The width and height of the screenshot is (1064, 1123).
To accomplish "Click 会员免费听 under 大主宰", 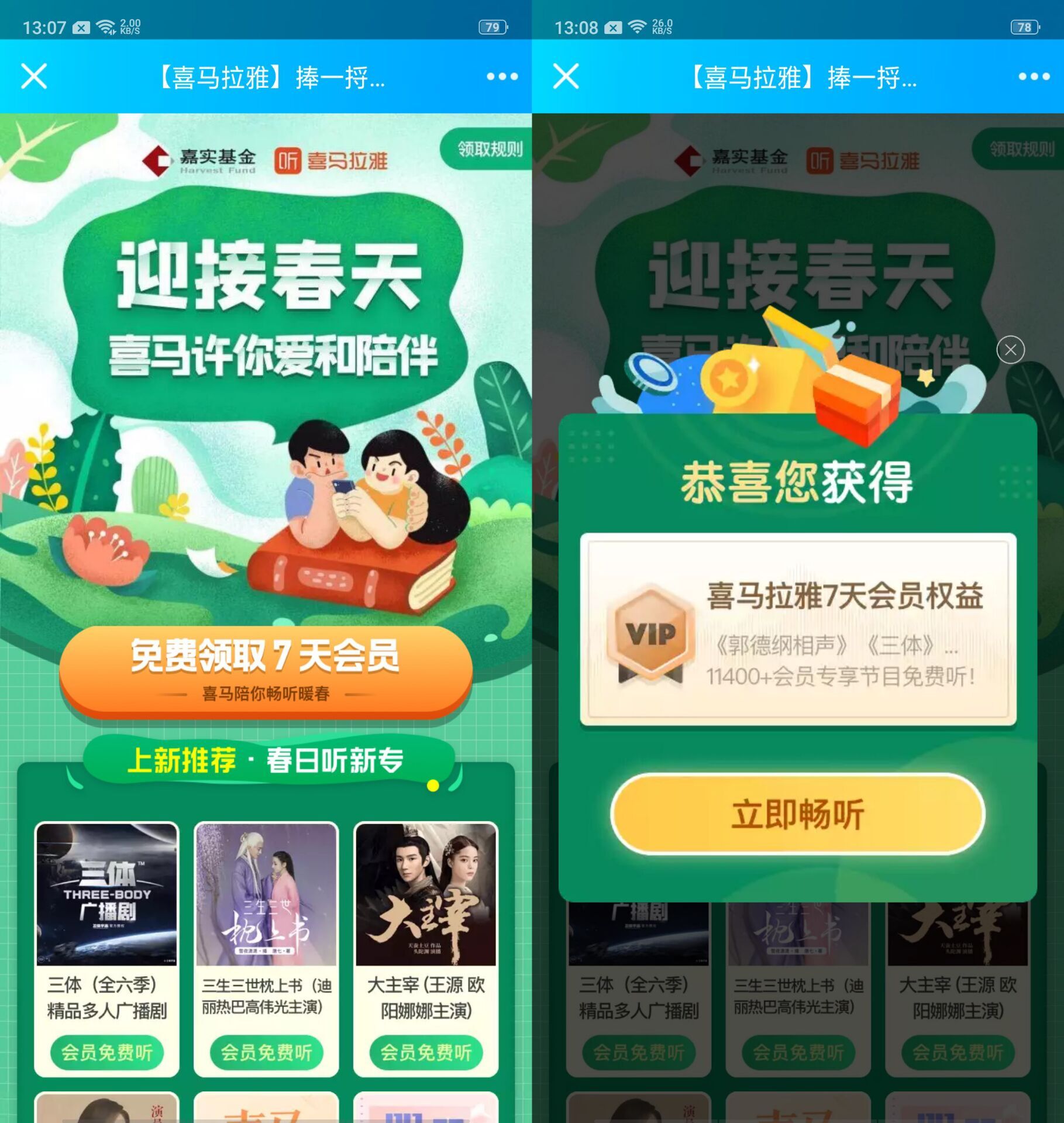I will 425,1051.
